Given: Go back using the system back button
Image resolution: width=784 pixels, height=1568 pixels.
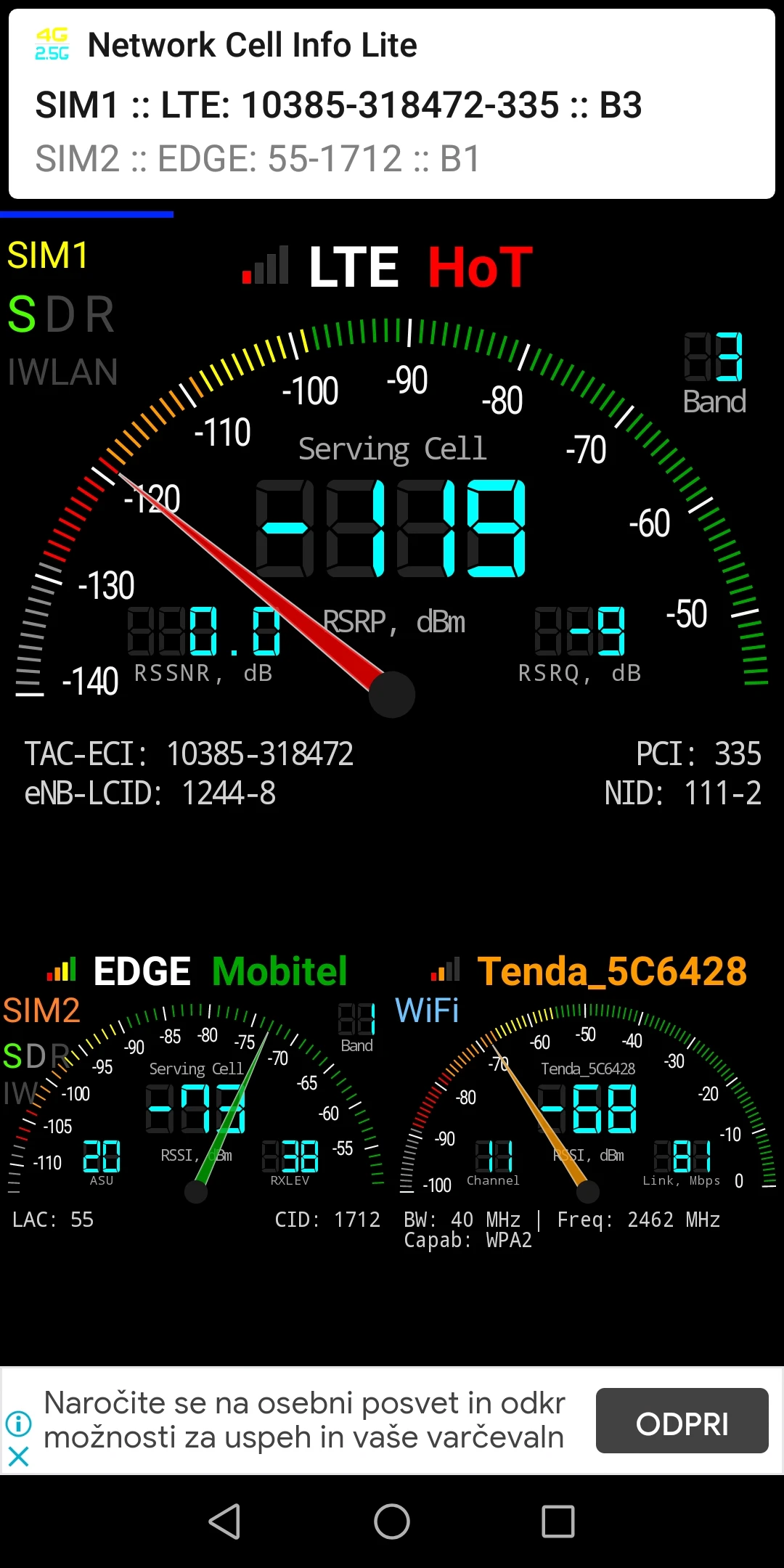Looking at the screenshot, I should click(x=225, y=1522).
